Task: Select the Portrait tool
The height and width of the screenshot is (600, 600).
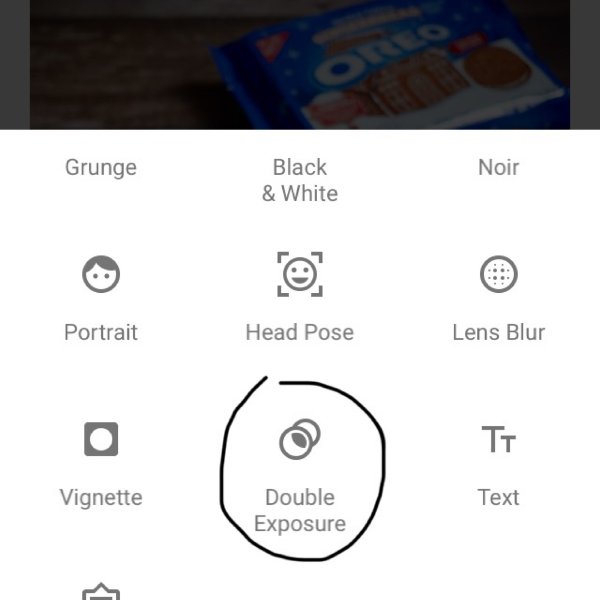Action: point(100,274)
